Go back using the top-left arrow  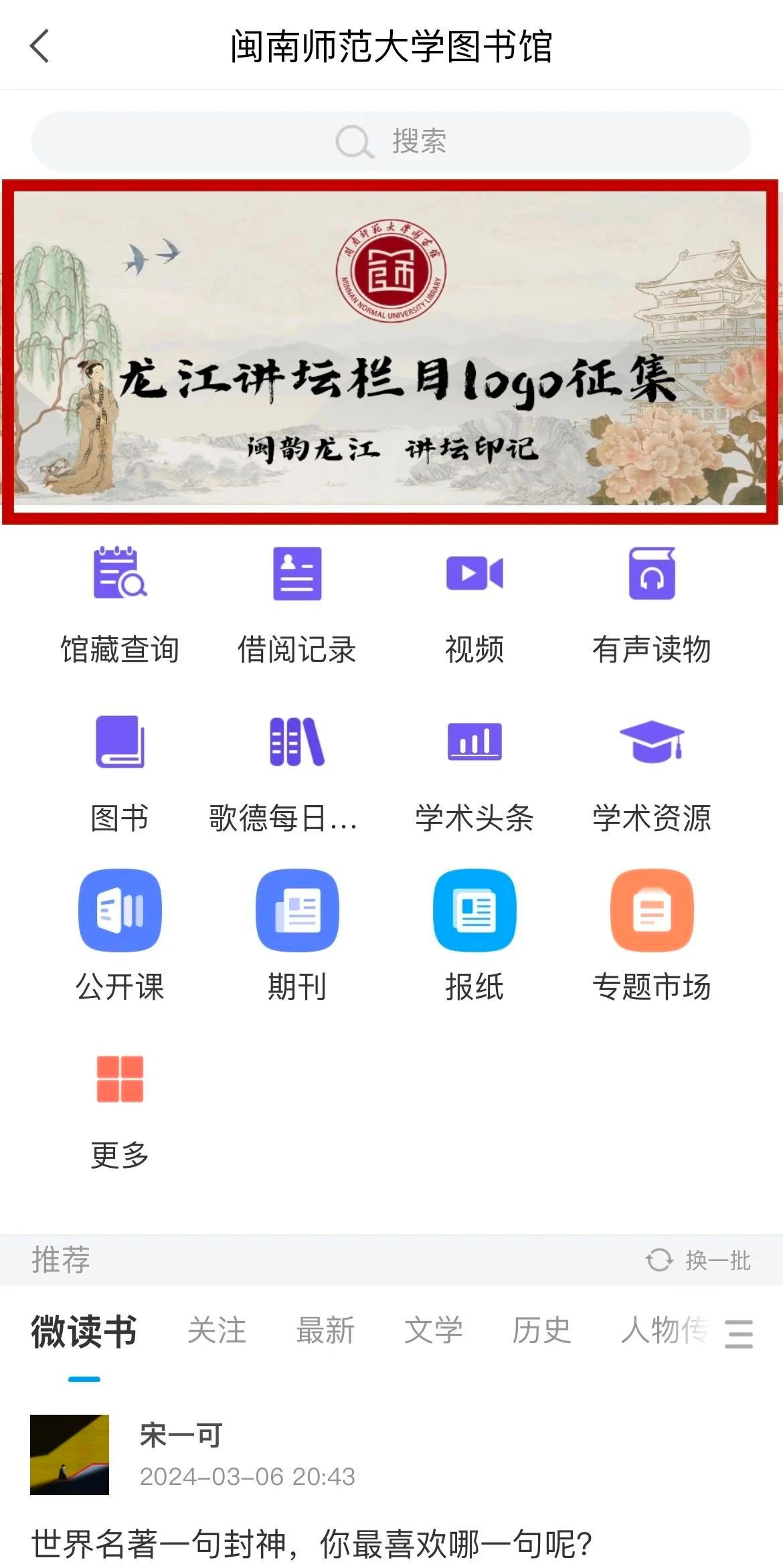tap(40, 46)
